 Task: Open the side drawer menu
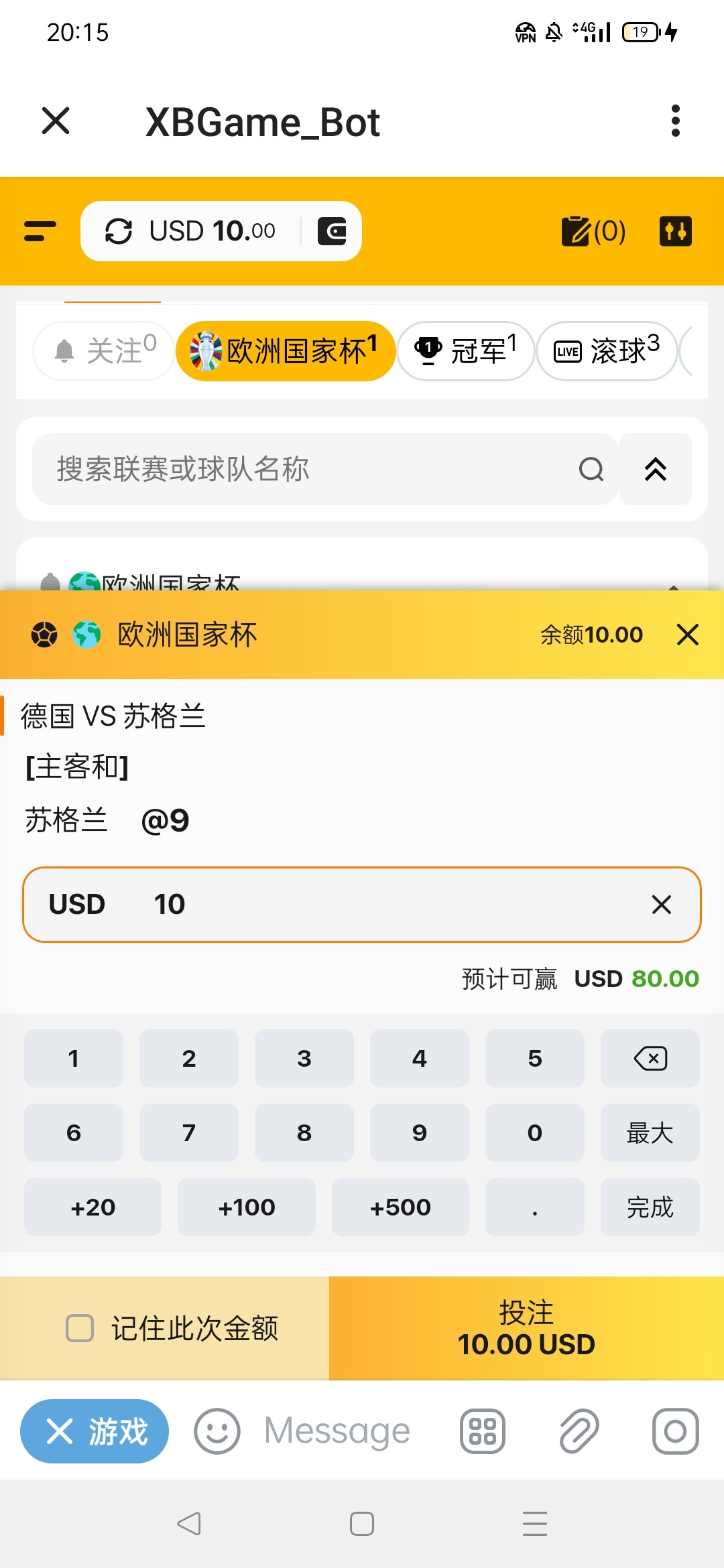click(40, 231)
